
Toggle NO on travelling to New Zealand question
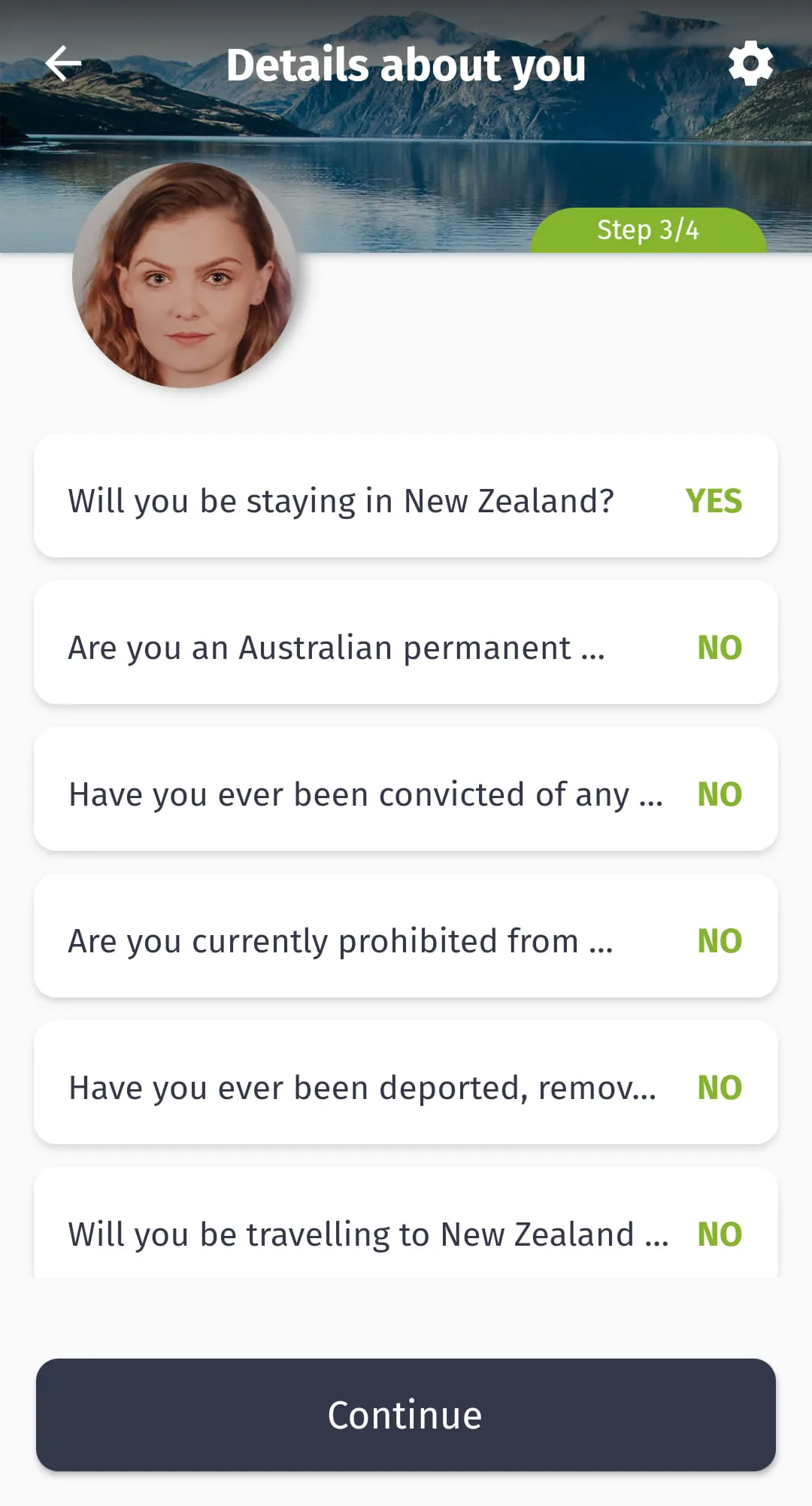click(719, 1233)
